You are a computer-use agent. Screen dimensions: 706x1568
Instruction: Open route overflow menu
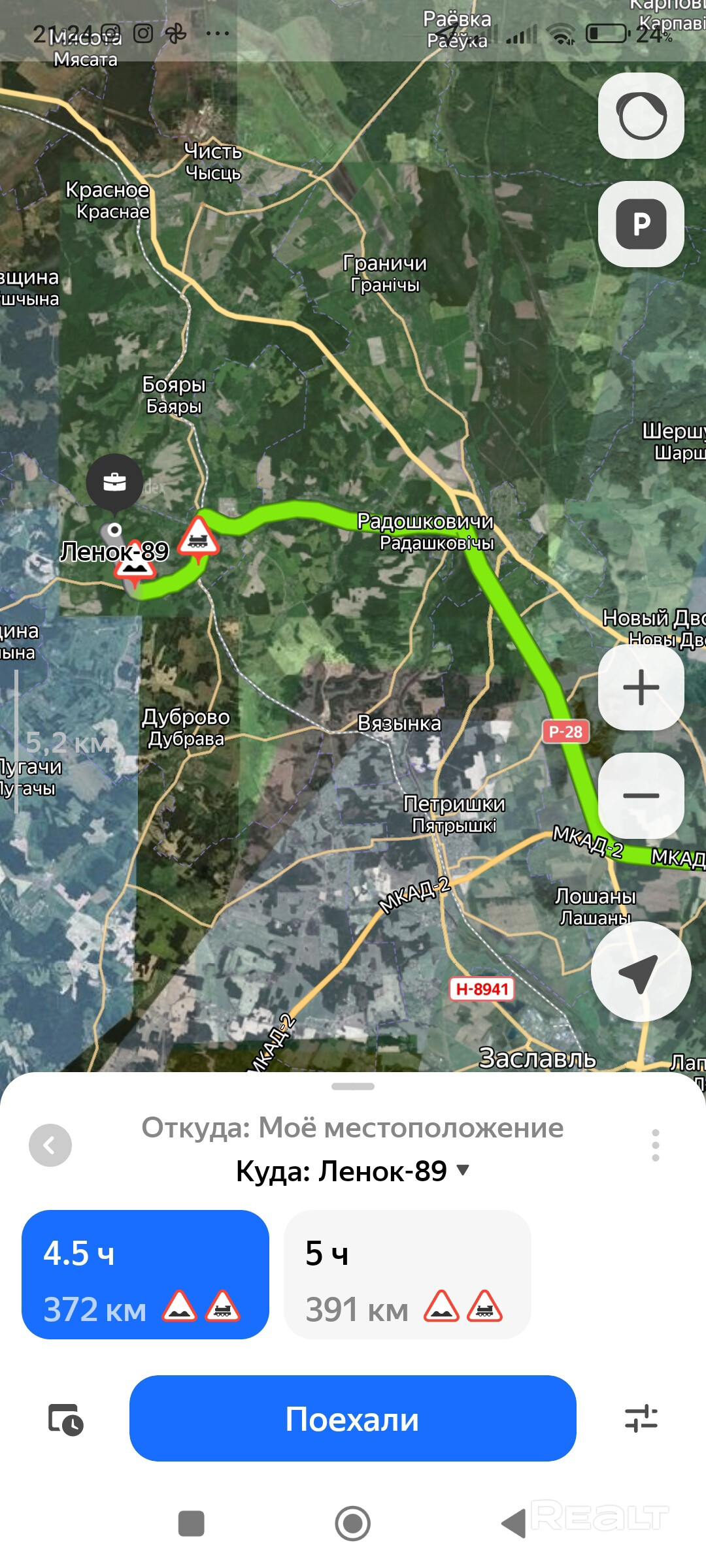[655, 1145]
